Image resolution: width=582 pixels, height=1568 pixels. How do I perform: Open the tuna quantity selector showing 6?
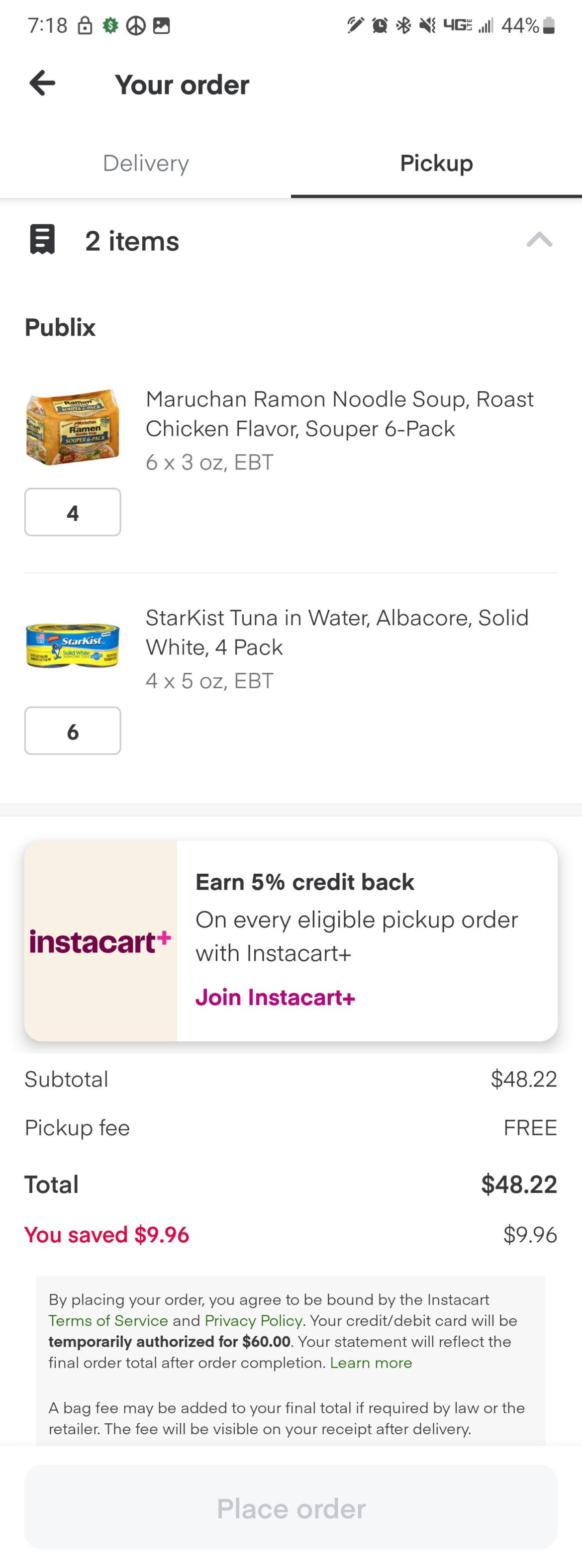[x=73, y=731]
